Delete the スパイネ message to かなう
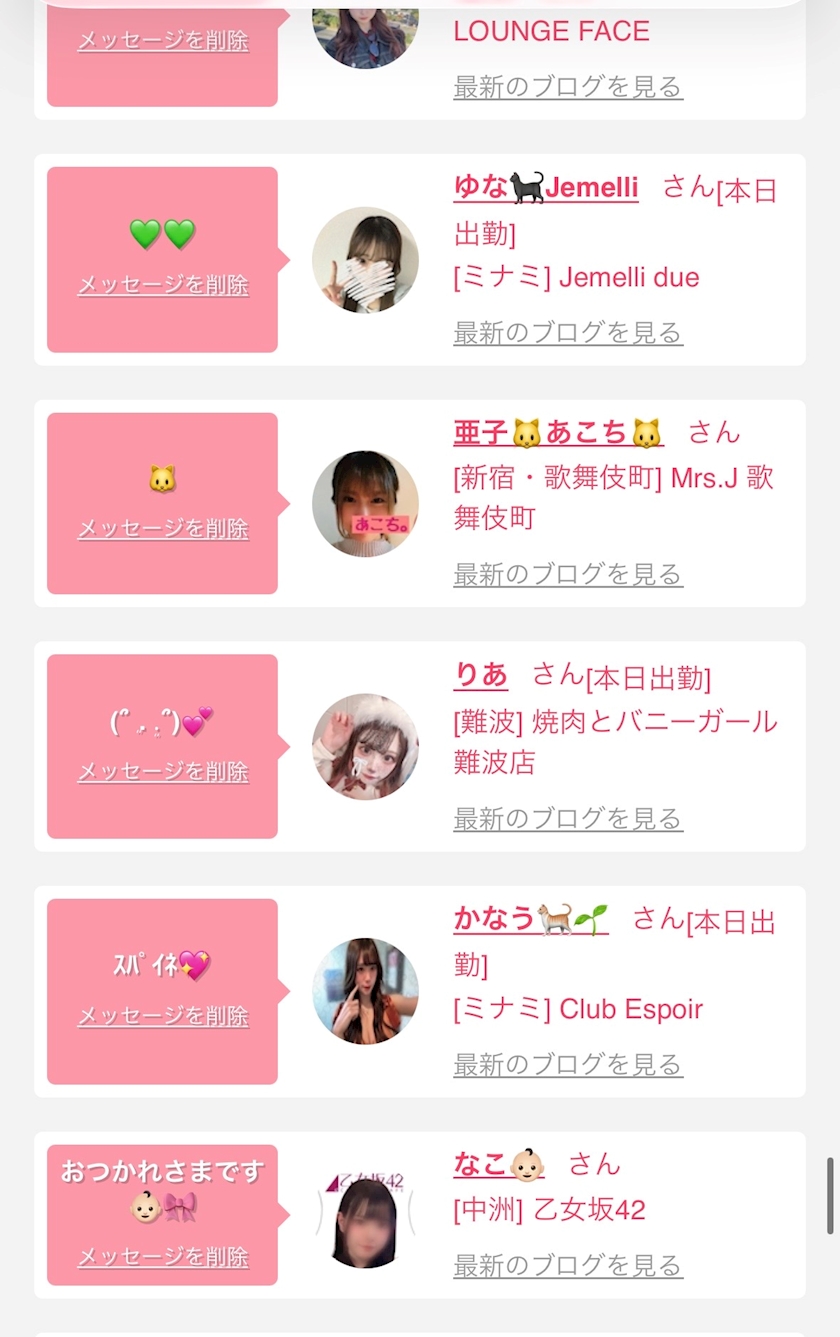This screenshot has height=1337, width=840. (x=163, y=1016)
